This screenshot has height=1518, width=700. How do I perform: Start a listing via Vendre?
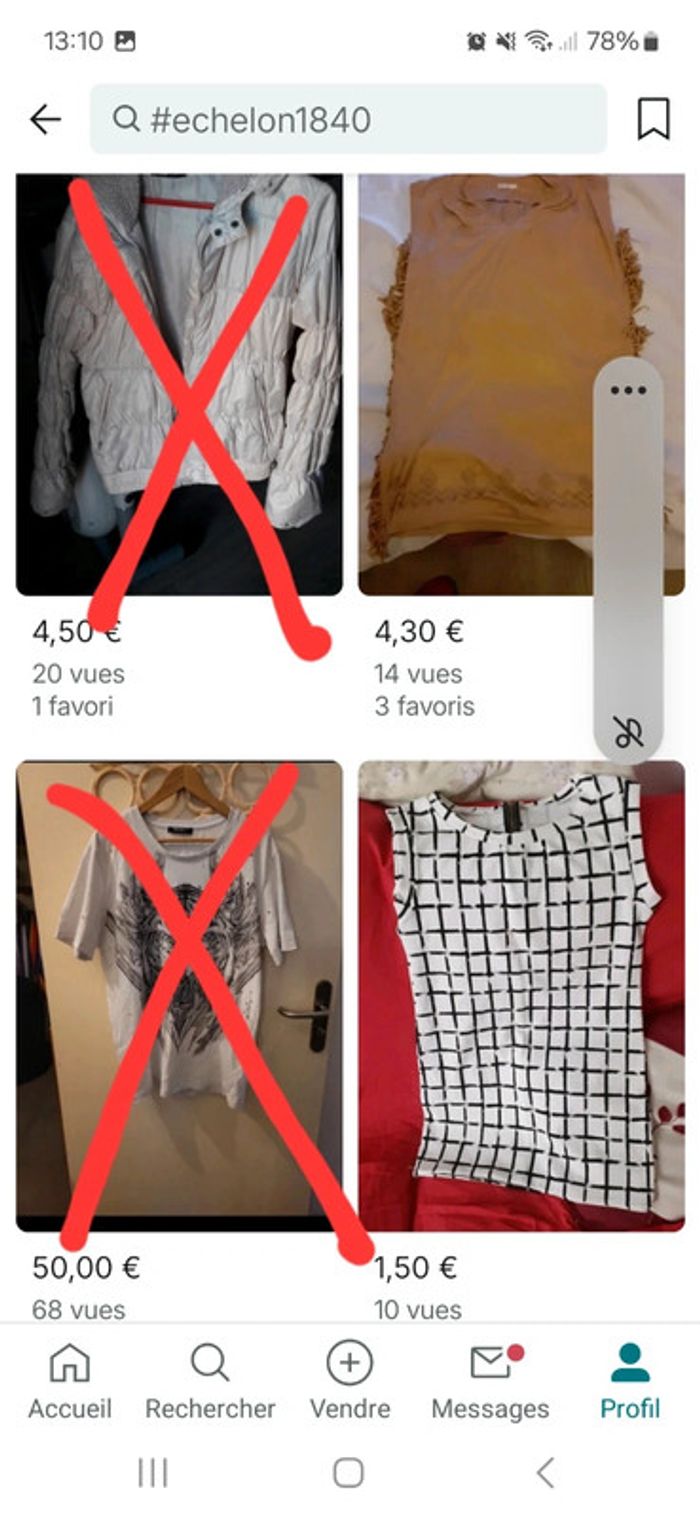point(350,1381)
